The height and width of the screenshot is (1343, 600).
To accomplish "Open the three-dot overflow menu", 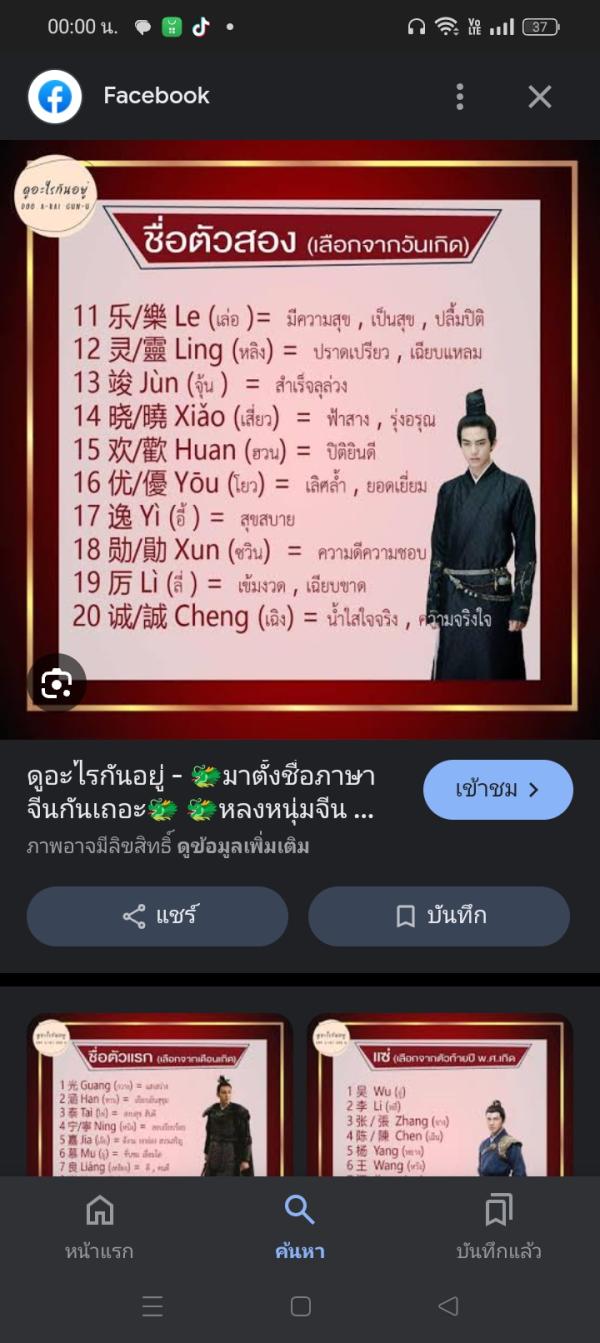I will point(460,96).
